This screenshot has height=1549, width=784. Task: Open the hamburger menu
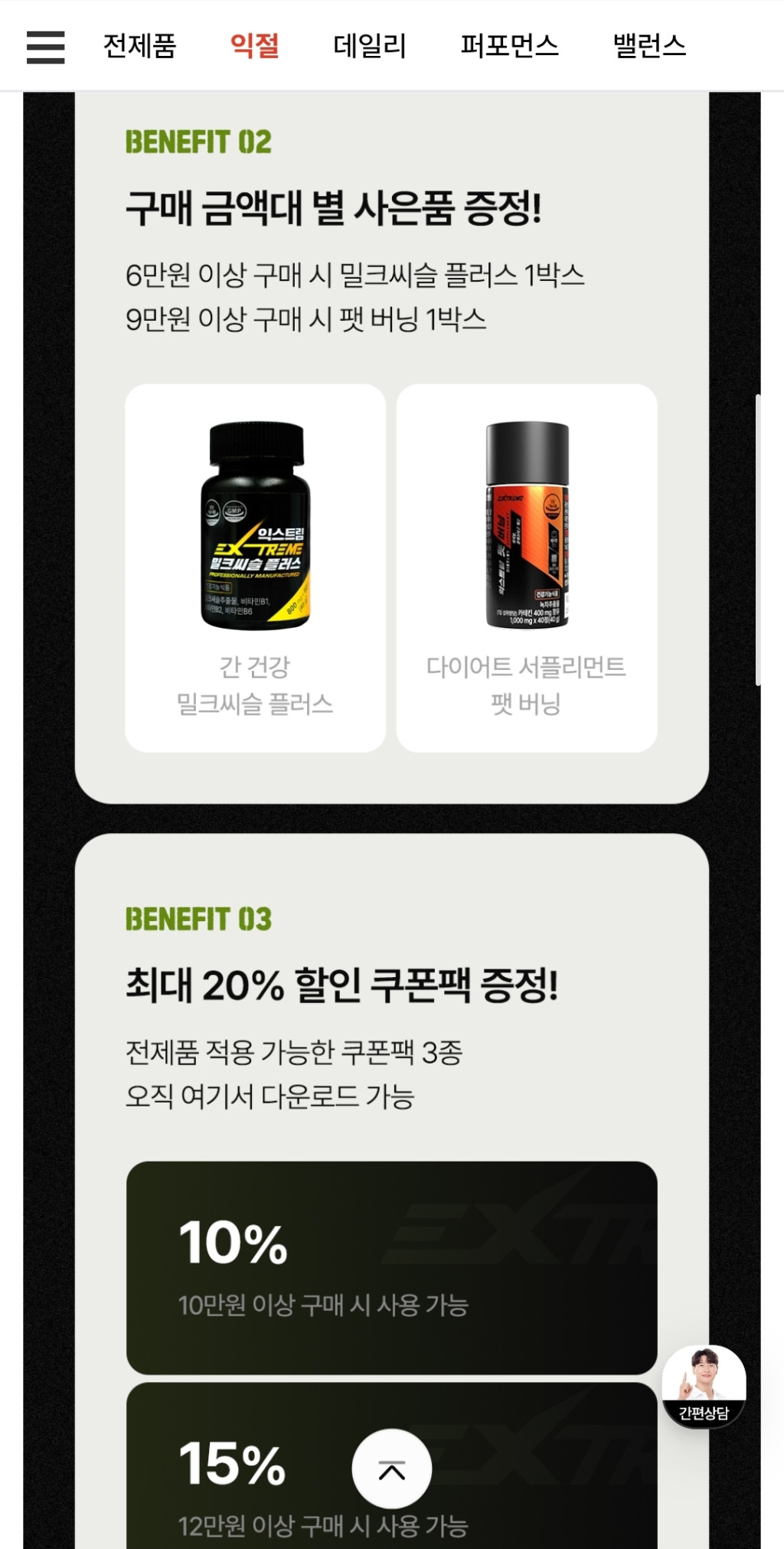pos(45,47)
